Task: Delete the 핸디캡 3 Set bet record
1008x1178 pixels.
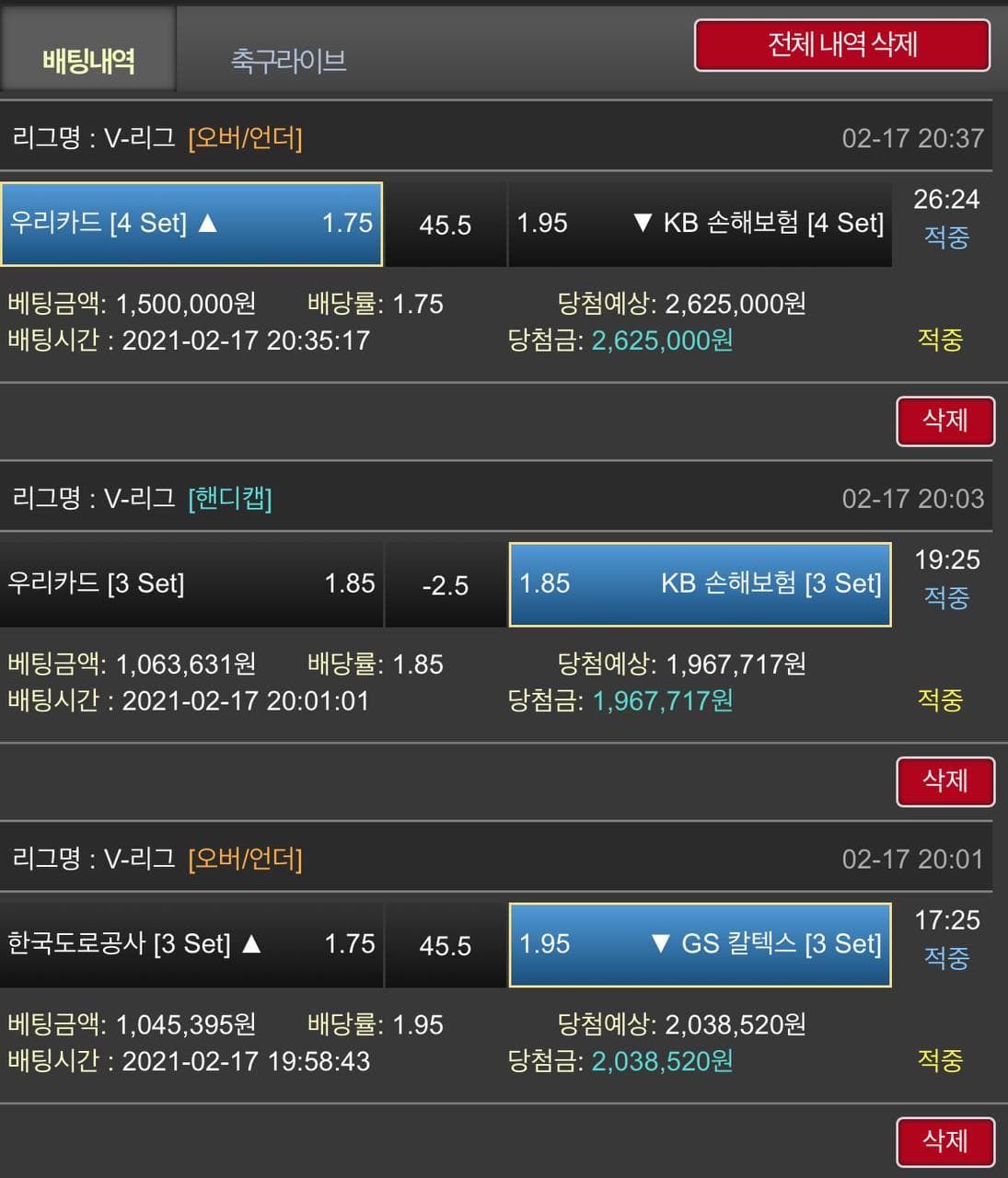Action: tap(944, 781)
